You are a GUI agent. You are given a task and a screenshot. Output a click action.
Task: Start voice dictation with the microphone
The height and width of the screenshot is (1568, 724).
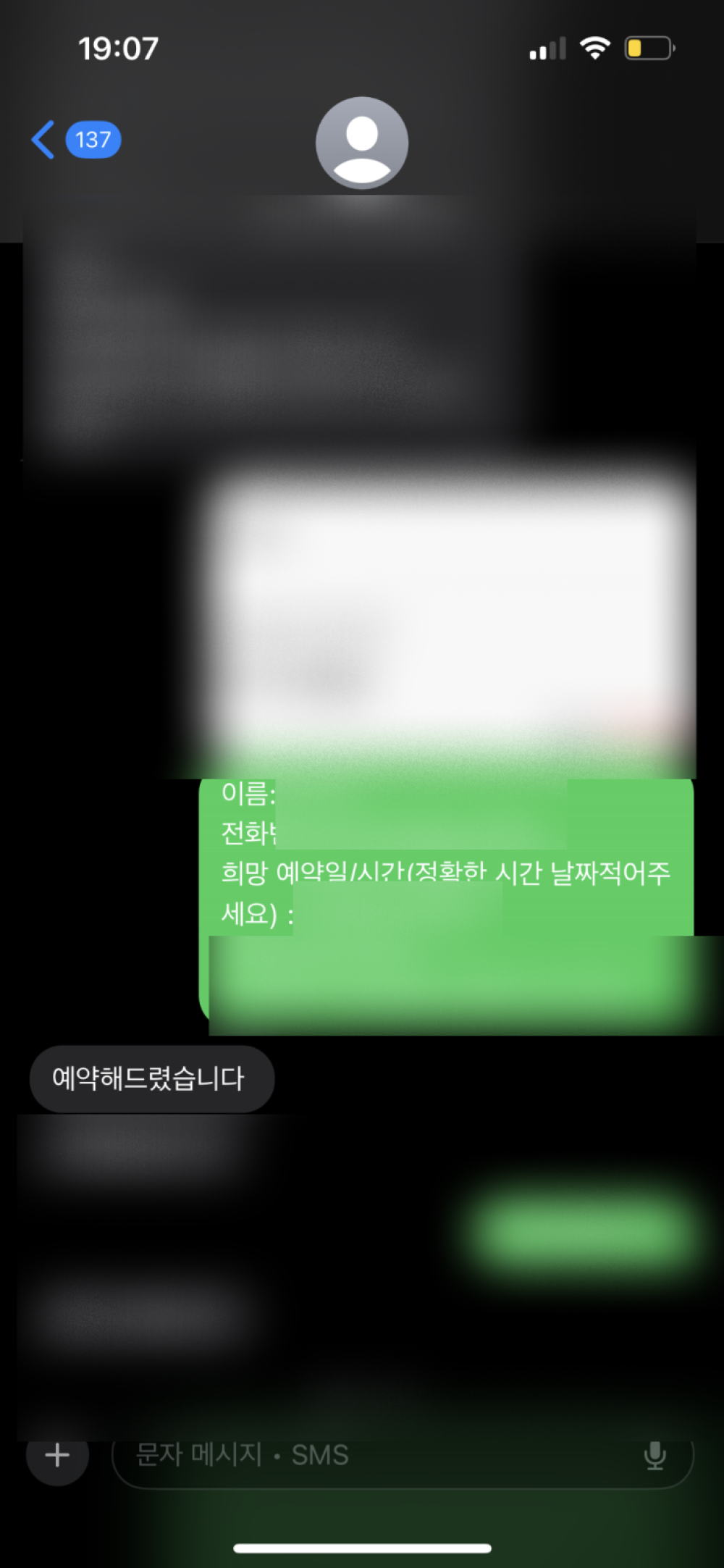coord(654,1455)
